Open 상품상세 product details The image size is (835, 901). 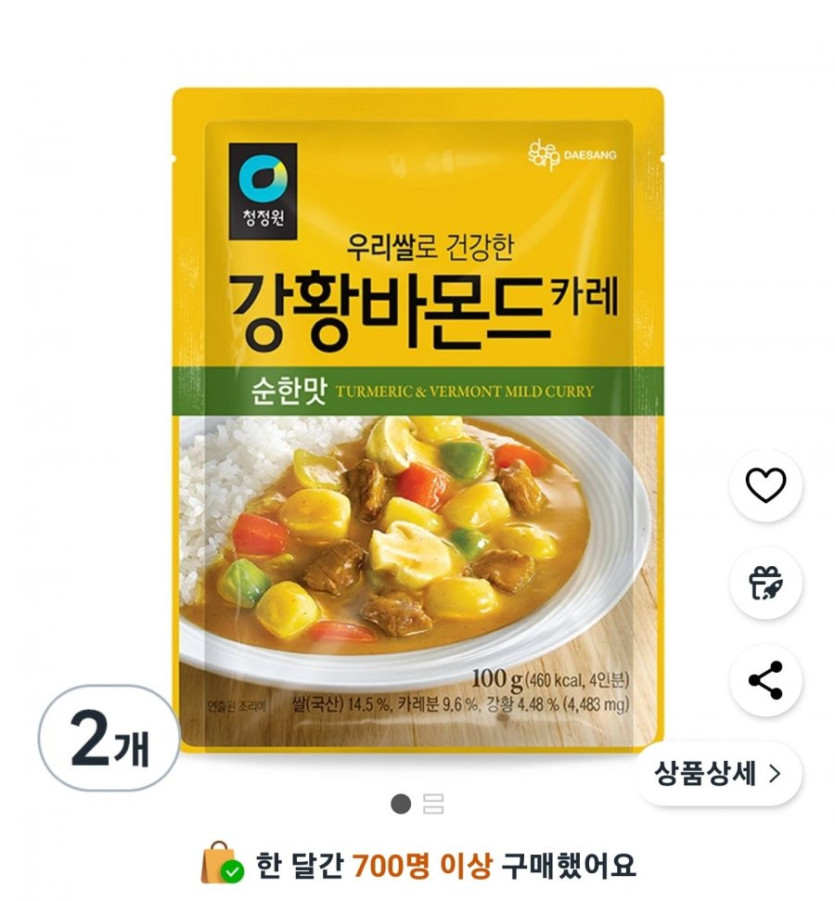(x=718, y=773)
